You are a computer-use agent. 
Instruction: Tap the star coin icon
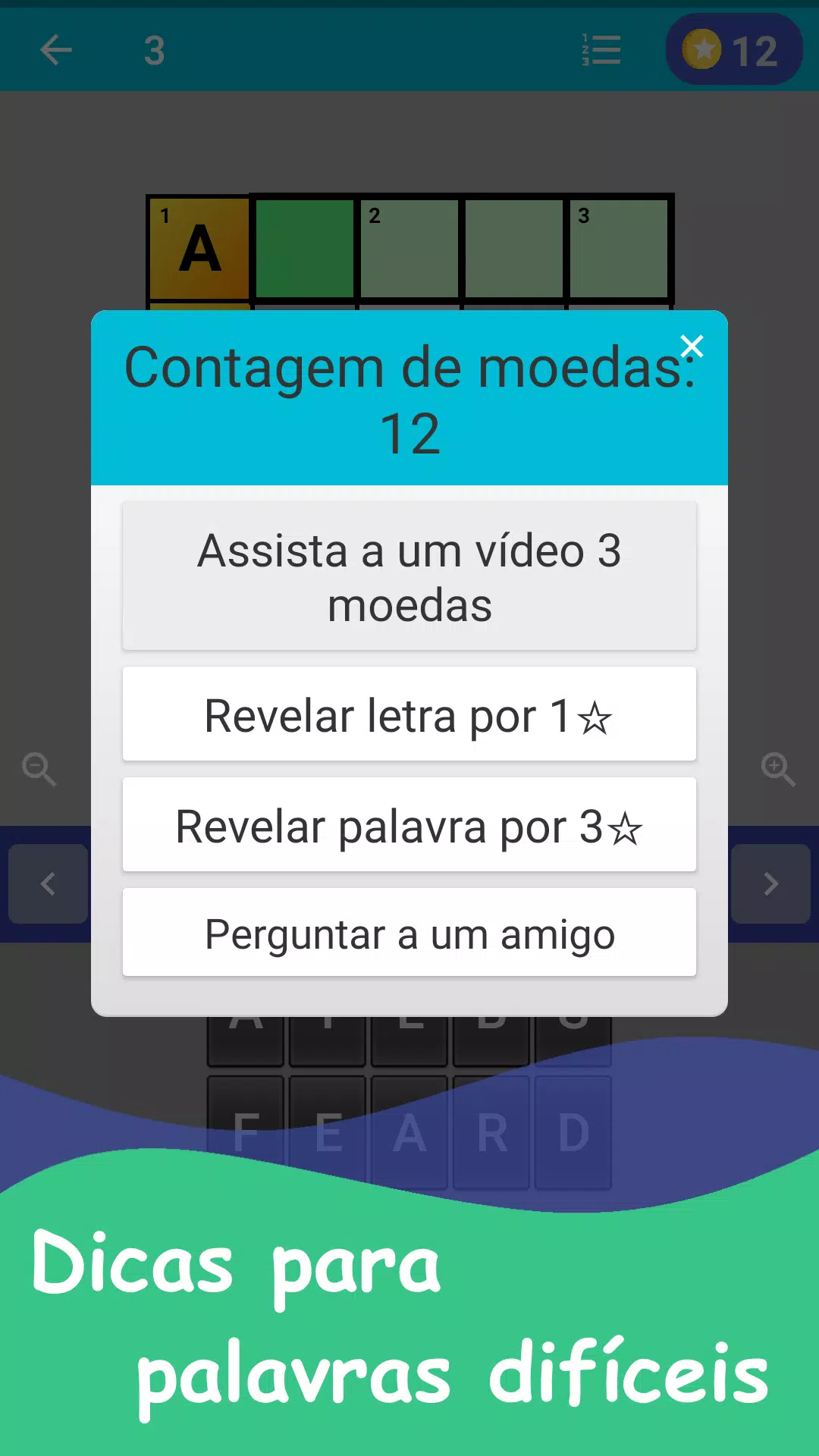704,50
